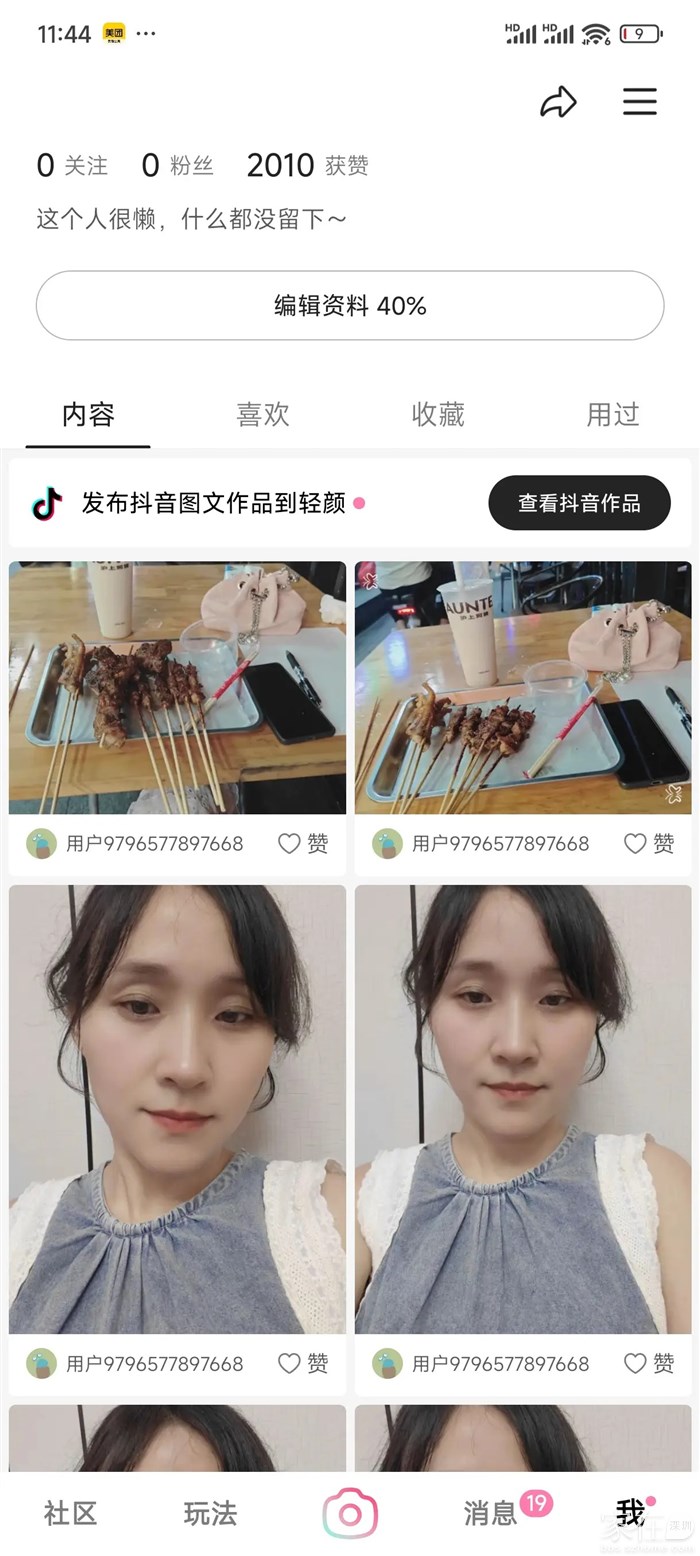
Task: Share this profile via the arrow icon
Action: 558,102
